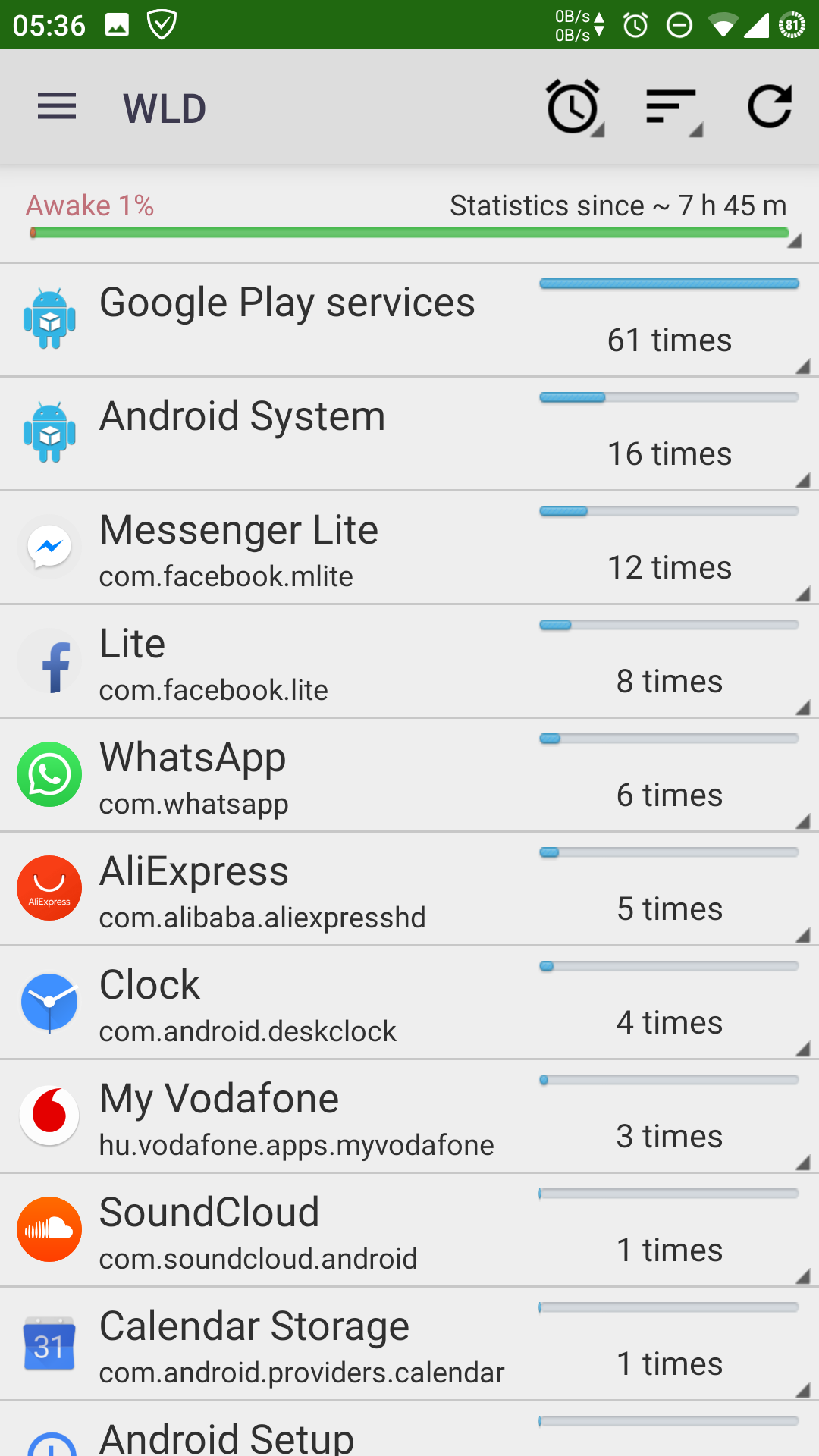Select the Android Setup entry
Viewport: 819px width, 1456px height.
409,1433
